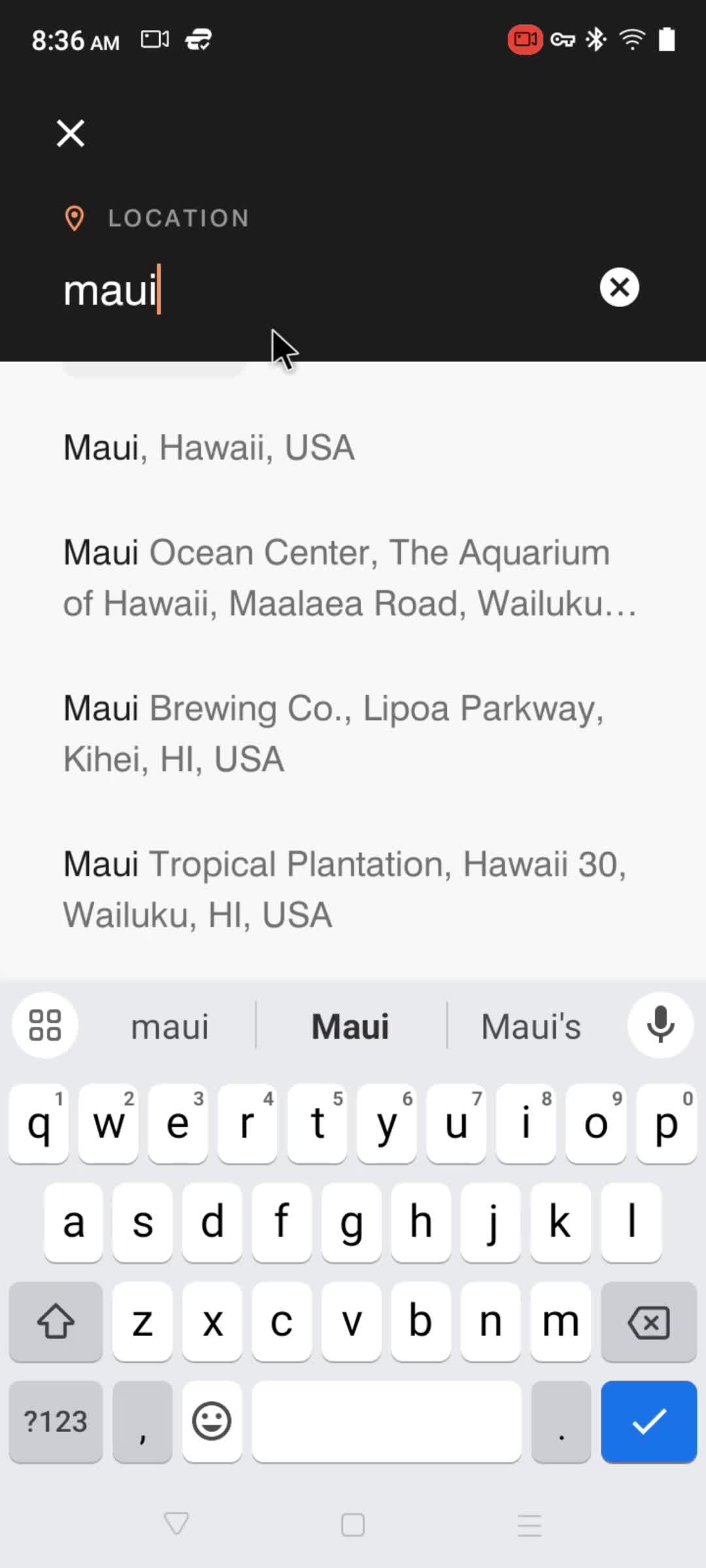Tap the shift key

(x=56, y=1323)
